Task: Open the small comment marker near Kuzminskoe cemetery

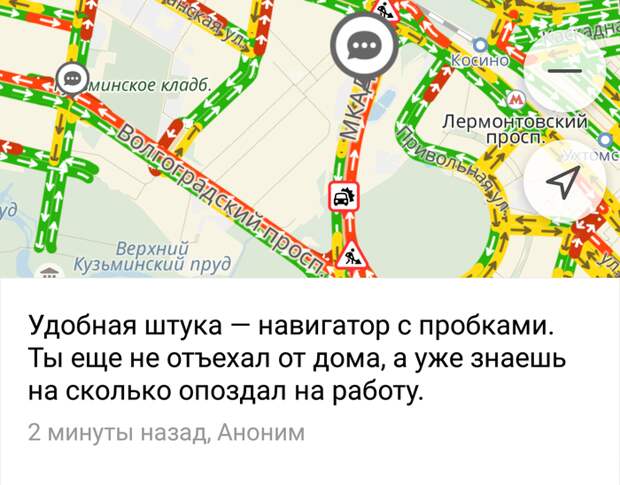Action: 71,77
